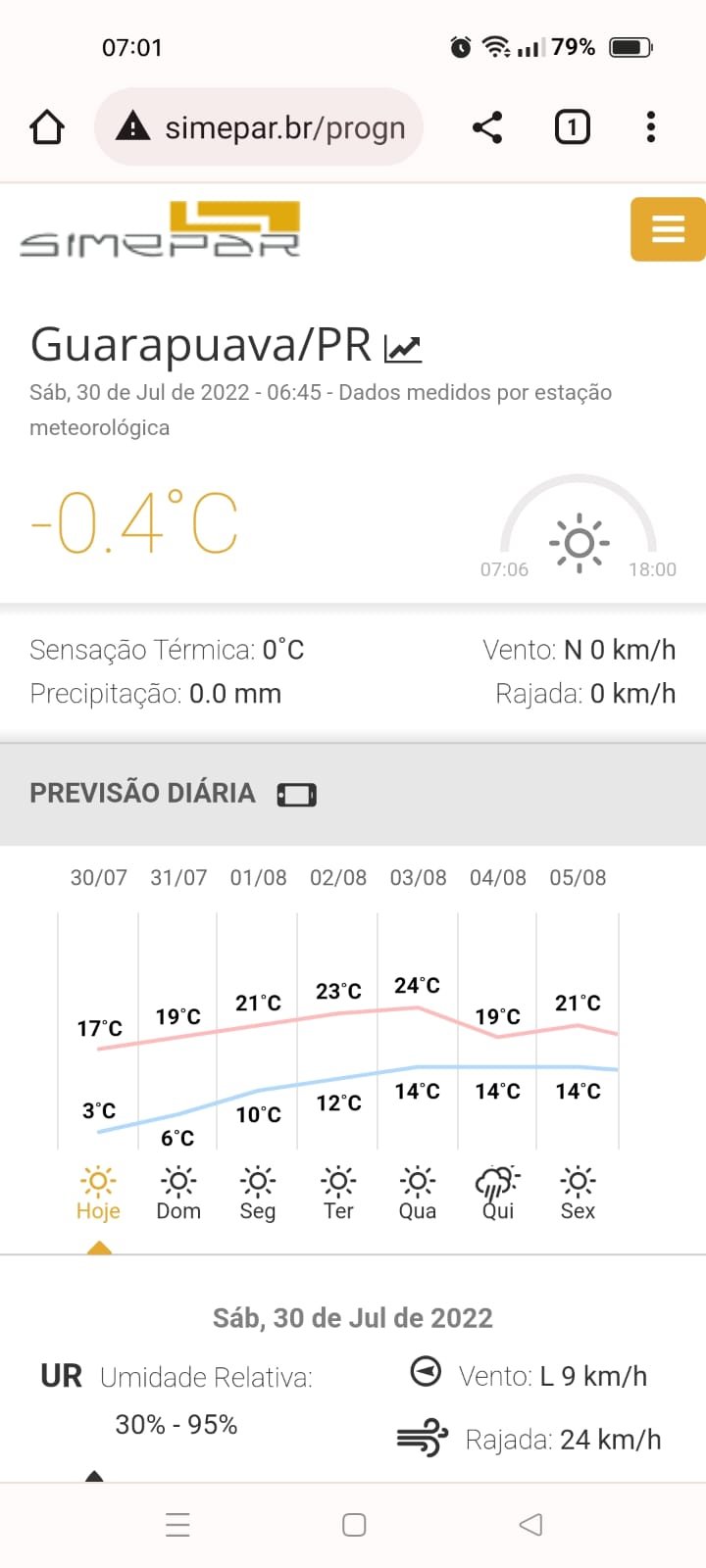Open the browser tab switcher

coord(573,127)
